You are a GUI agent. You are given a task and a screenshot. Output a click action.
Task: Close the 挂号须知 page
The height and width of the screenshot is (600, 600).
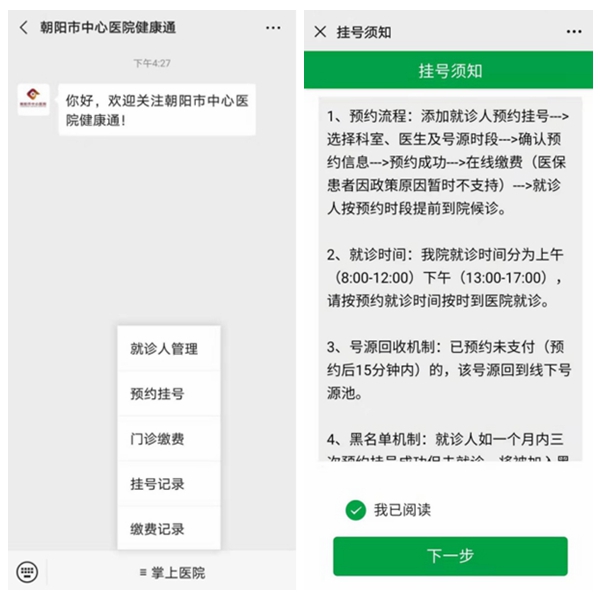320,32
